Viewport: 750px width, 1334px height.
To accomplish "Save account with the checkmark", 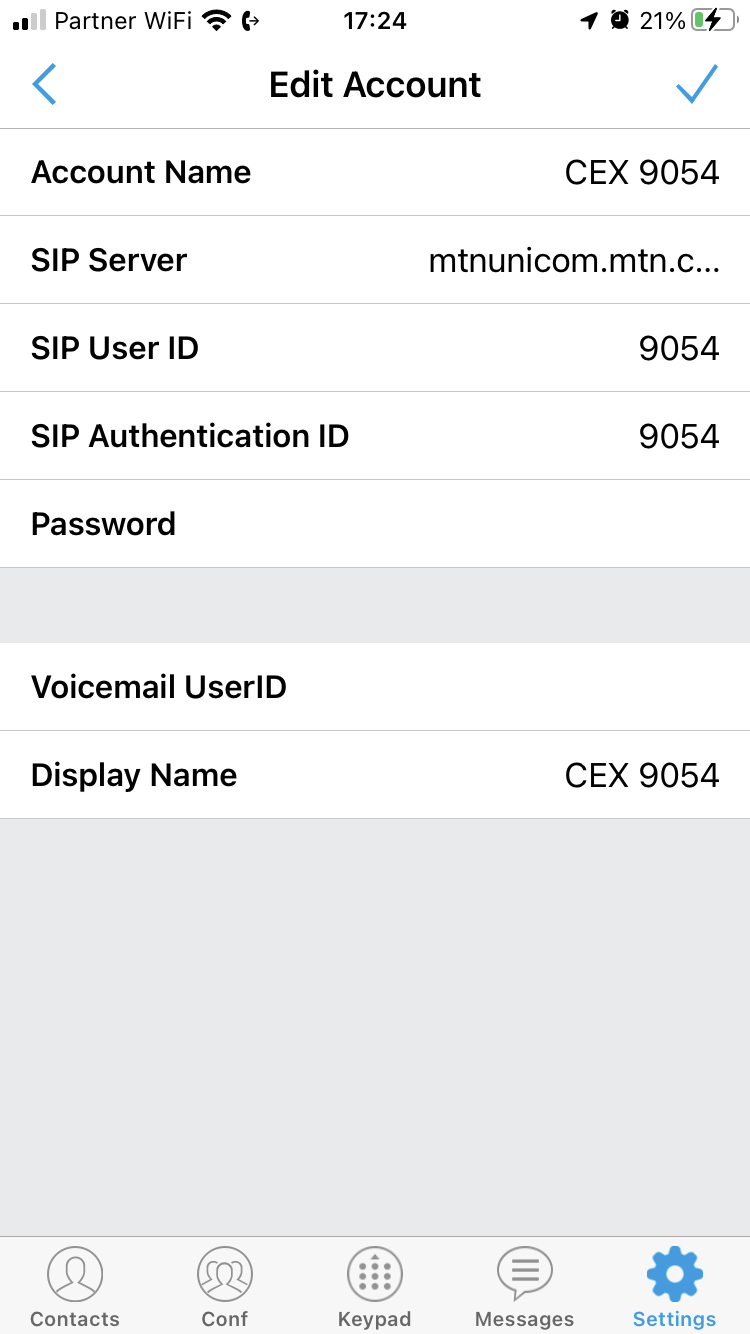I will coord(697,85).
